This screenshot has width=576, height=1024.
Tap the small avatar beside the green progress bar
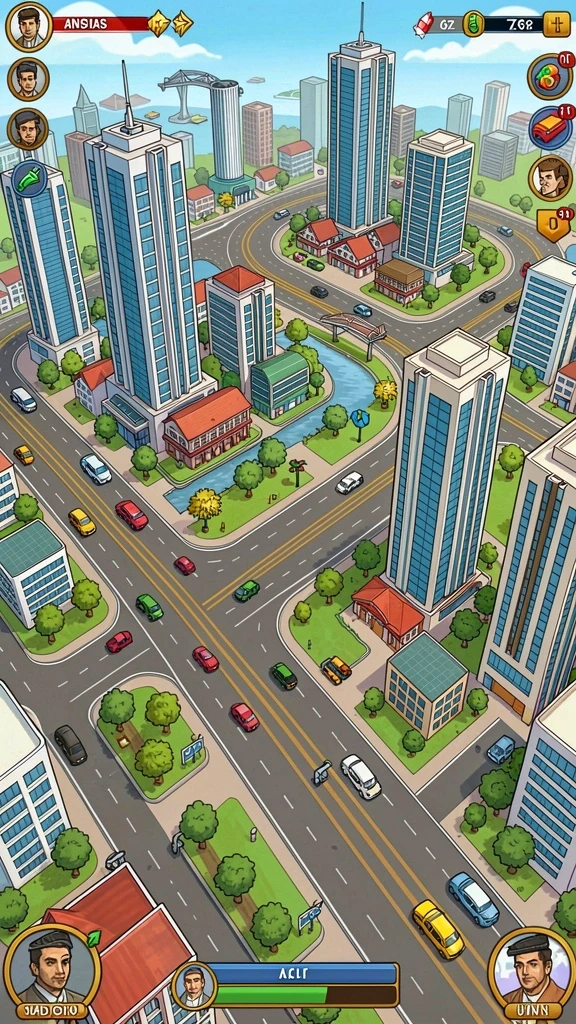point(194,985)
